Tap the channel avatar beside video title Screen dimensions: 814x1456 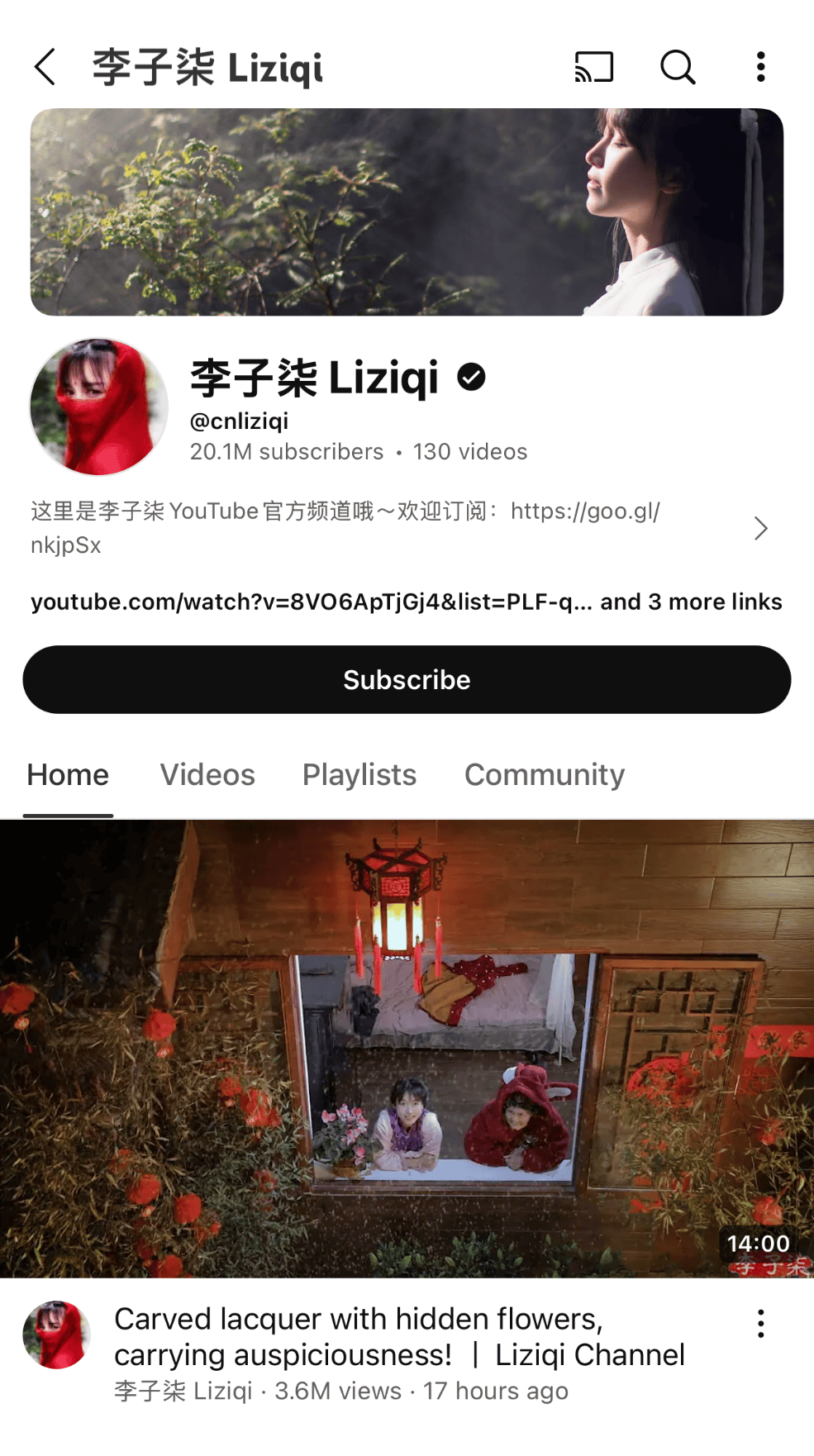tap(56, 1335)
